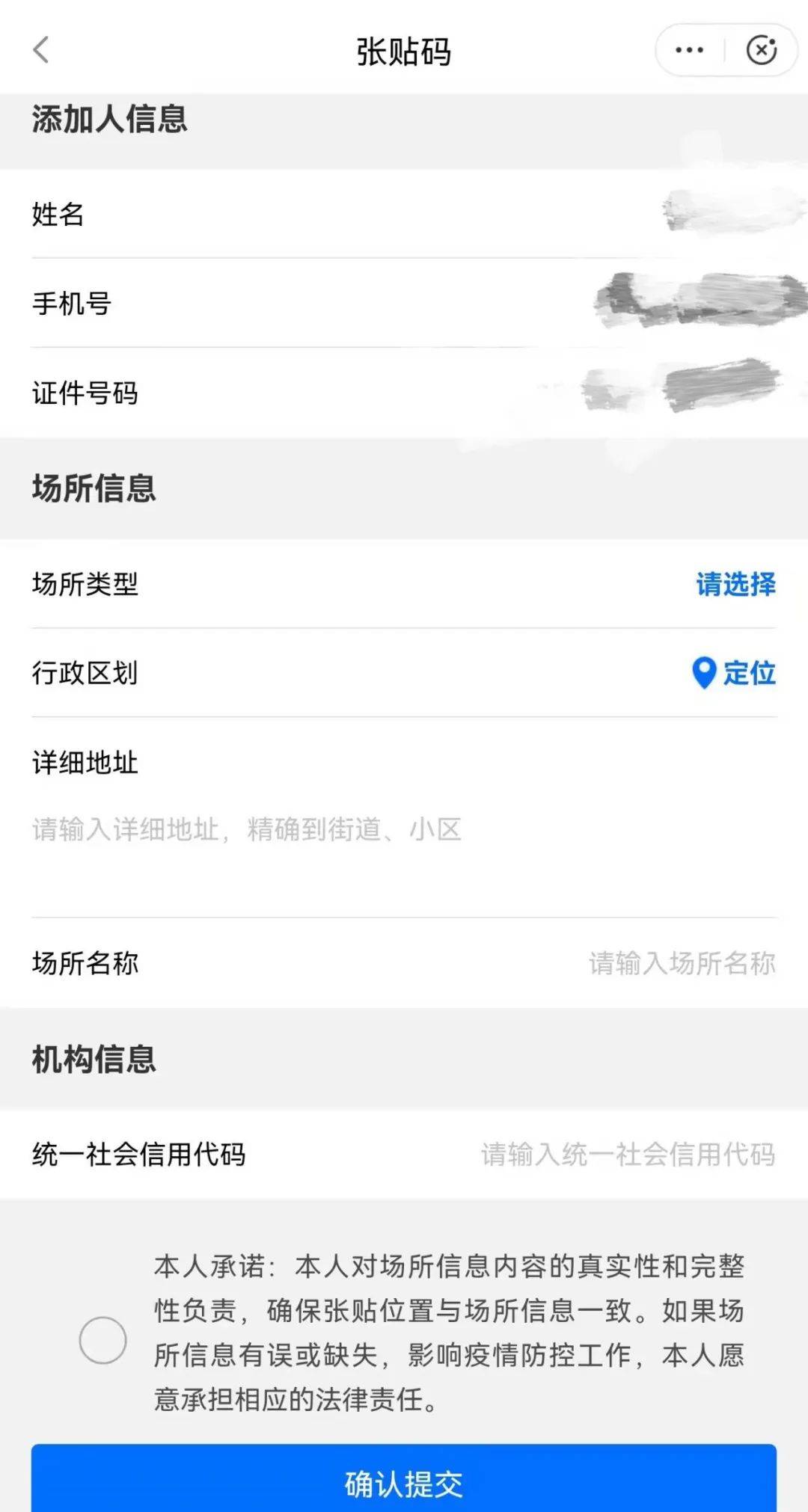Tap the 张贴码 page title
Screen dimensions: 808x1512
coord(404,49)
